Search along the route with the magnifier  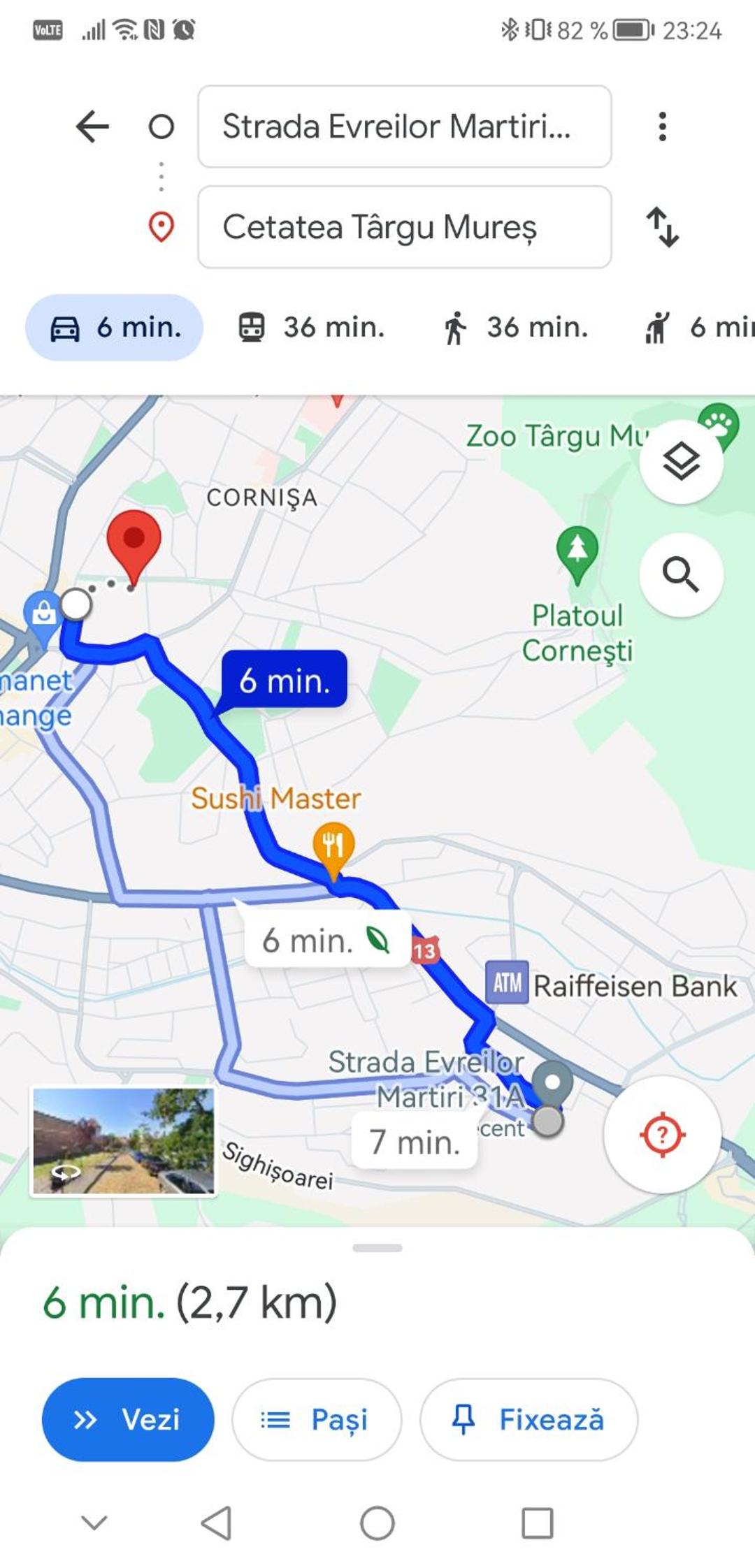pyautogui.click(x=681, y=574)
